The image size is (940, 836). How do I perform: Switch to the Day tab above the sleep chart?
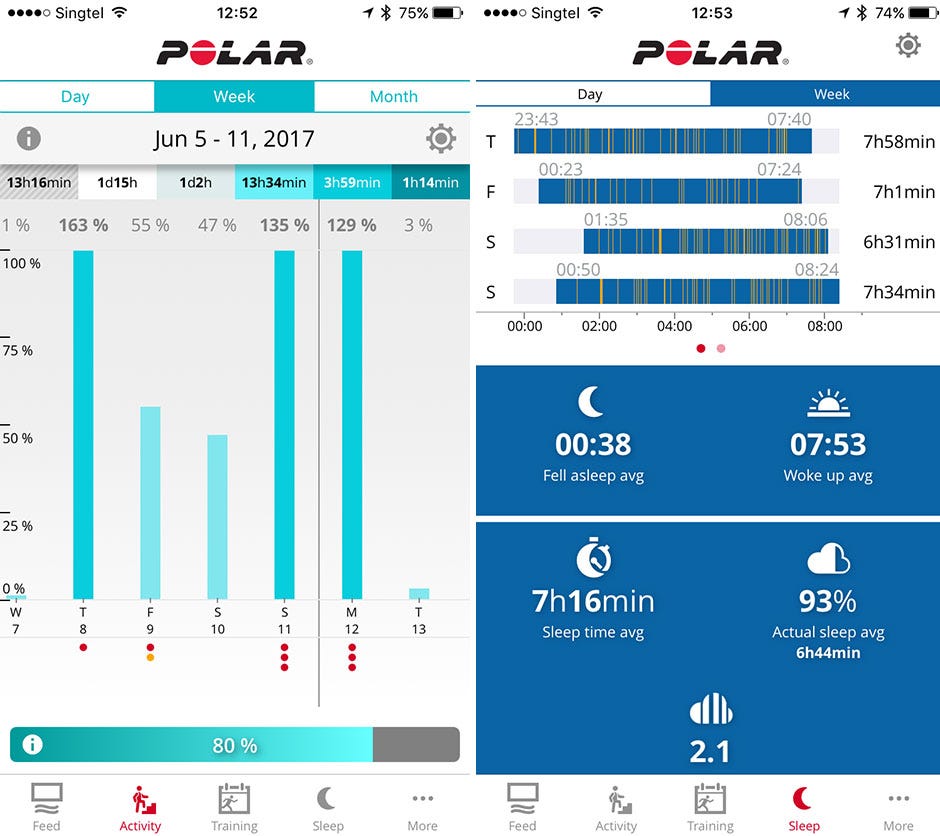[591, 94]
